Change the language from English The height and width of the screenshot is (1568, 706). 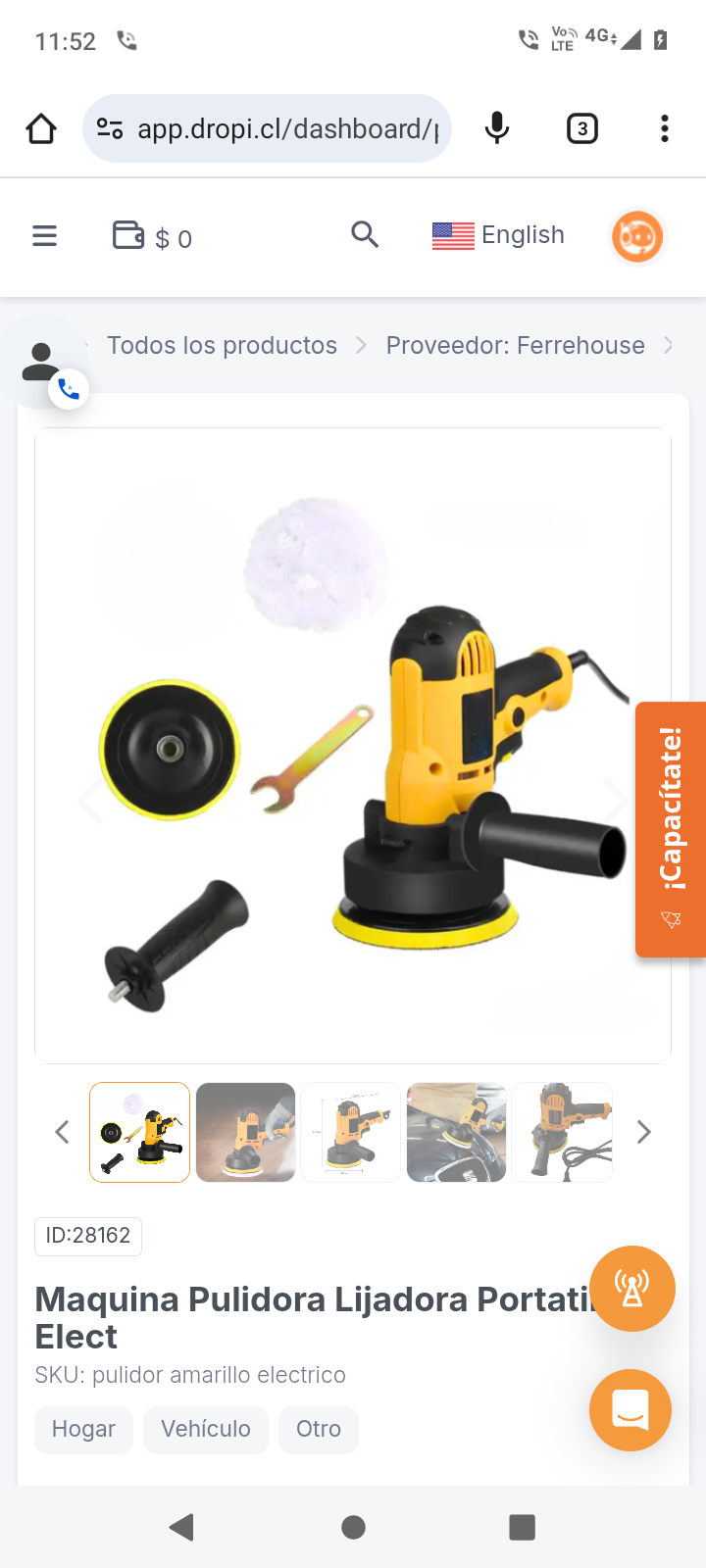tap(498, 235)
